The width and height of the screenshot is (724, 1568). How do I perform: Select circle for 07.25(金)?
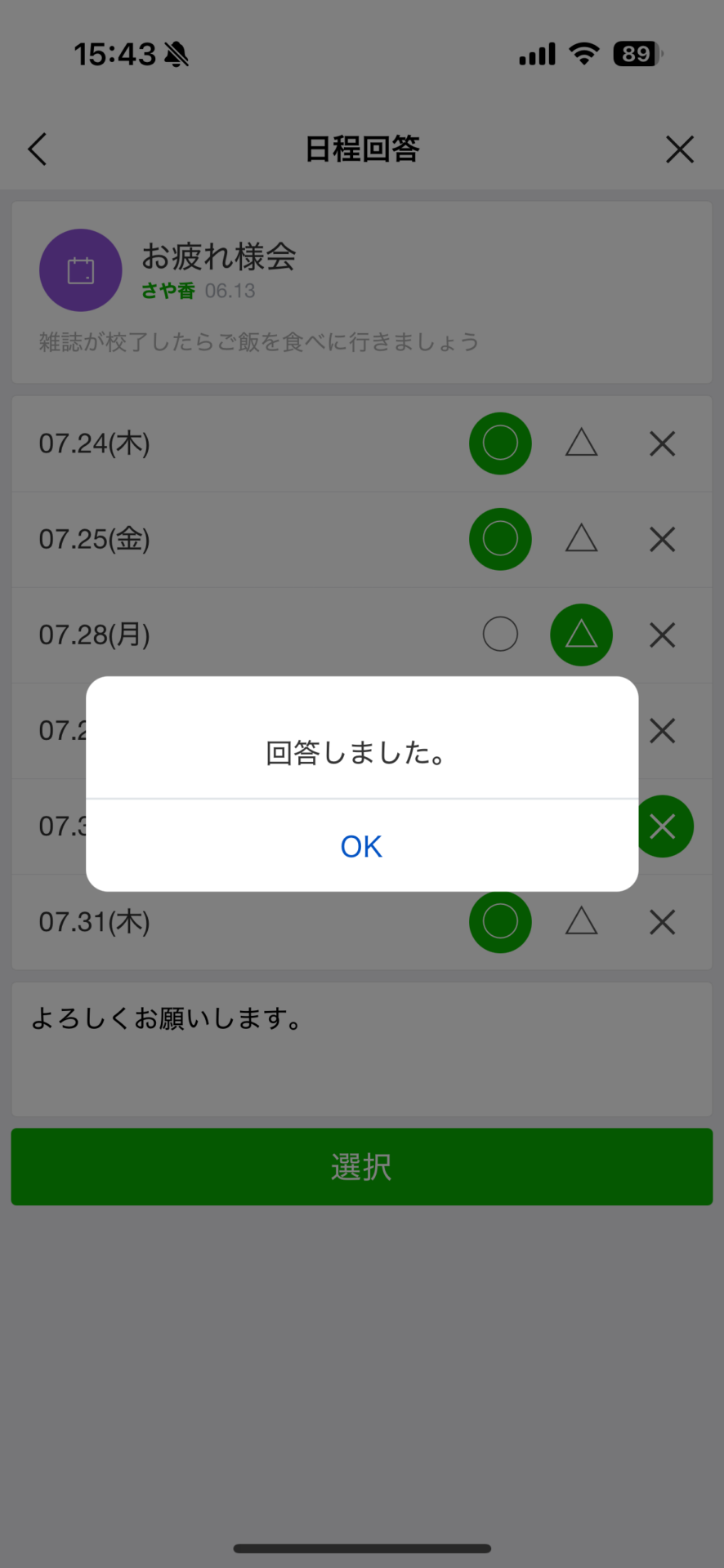click(500, 539)
